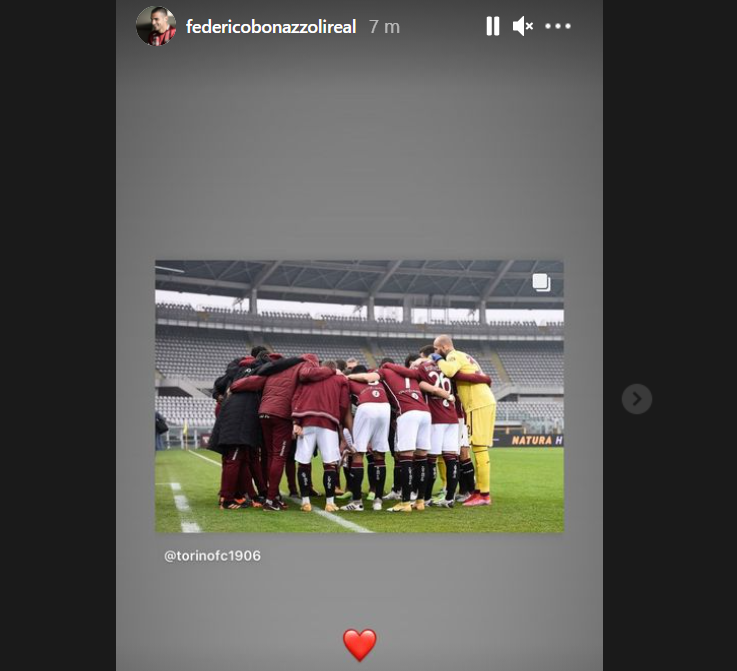Pause the story playback

[x=492, y=27]
